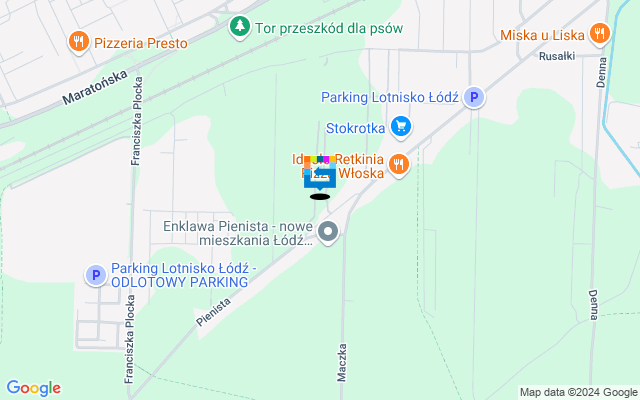The image size is (640, 400).
Task: Open the Google logo link
Action: 33,388
